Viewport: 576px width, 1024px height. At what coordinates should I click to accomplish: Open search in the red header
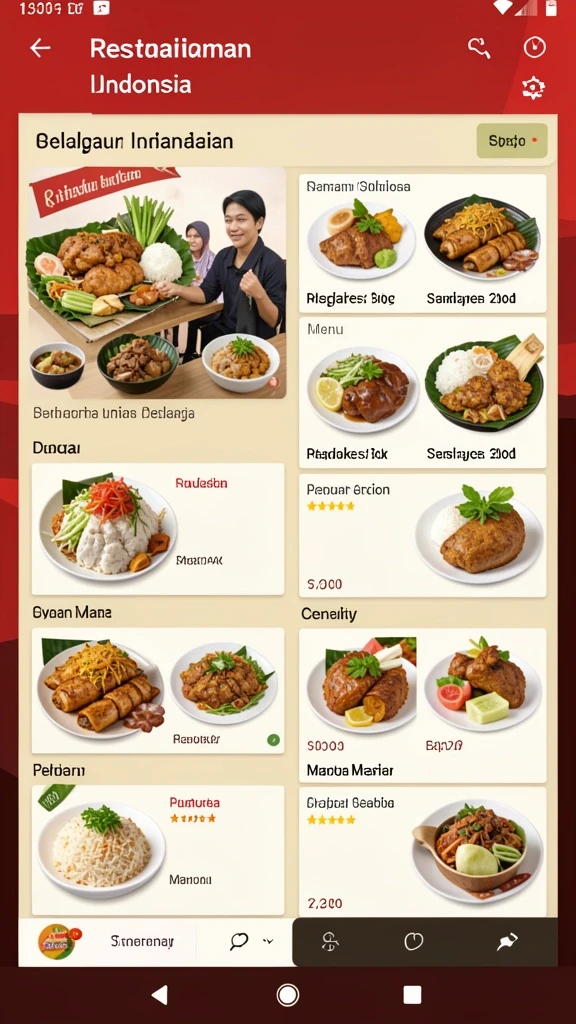click(x=479, y=48)
